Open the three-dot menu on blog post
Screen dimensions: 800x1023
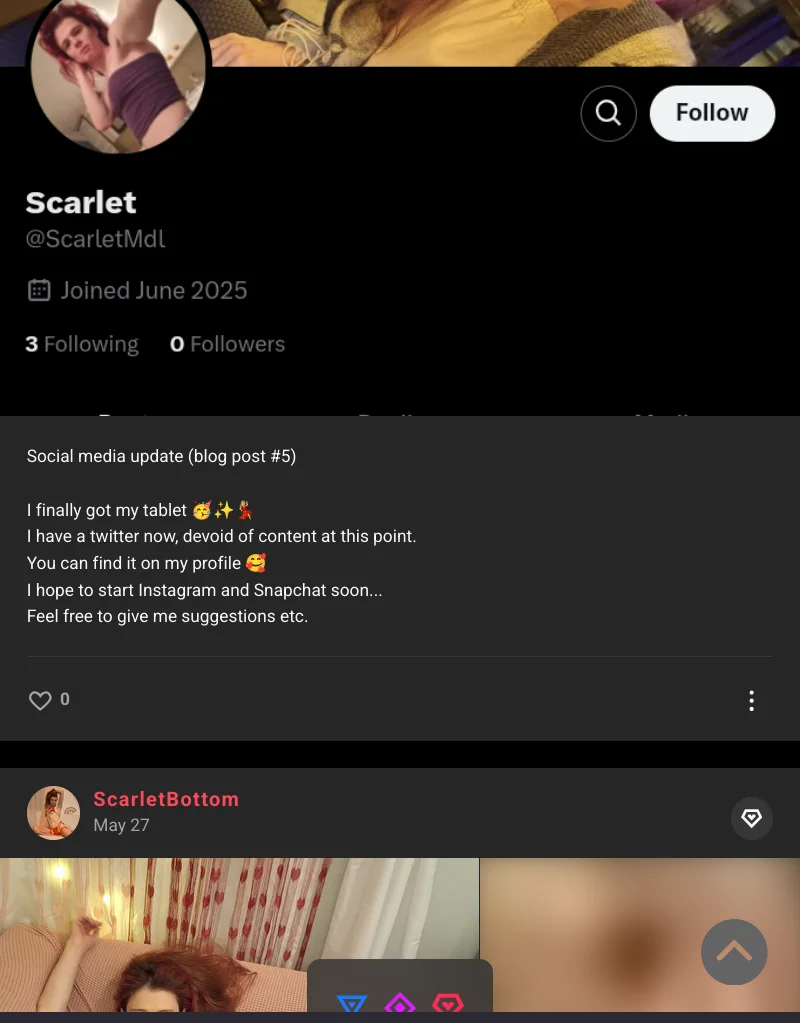pos(751,701)
